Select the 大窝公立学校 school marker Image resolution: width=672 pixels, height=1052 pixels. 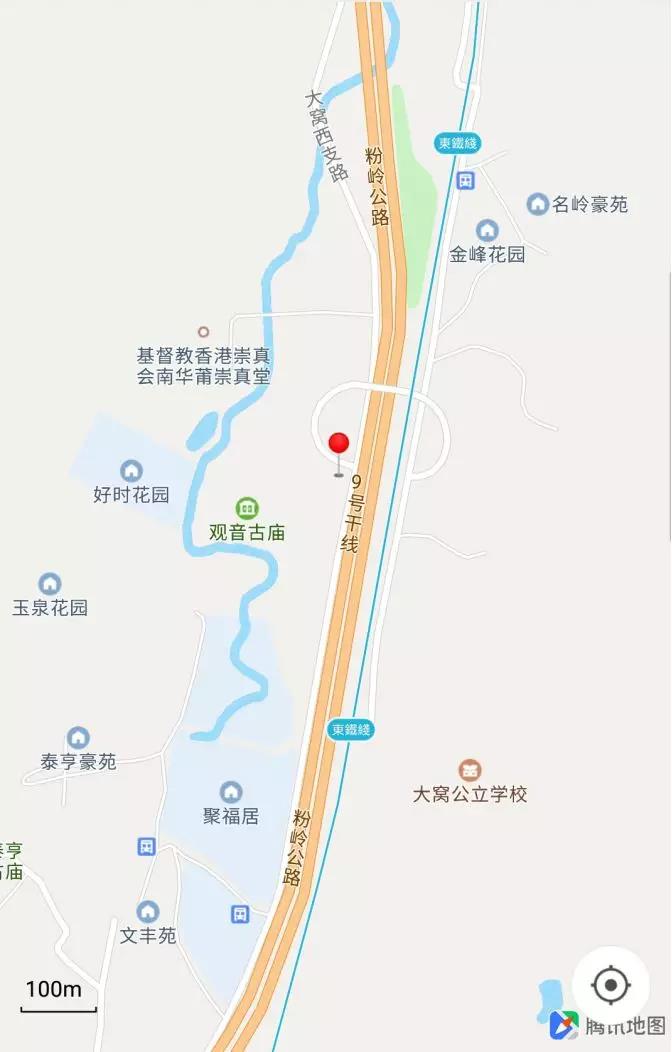469,771
